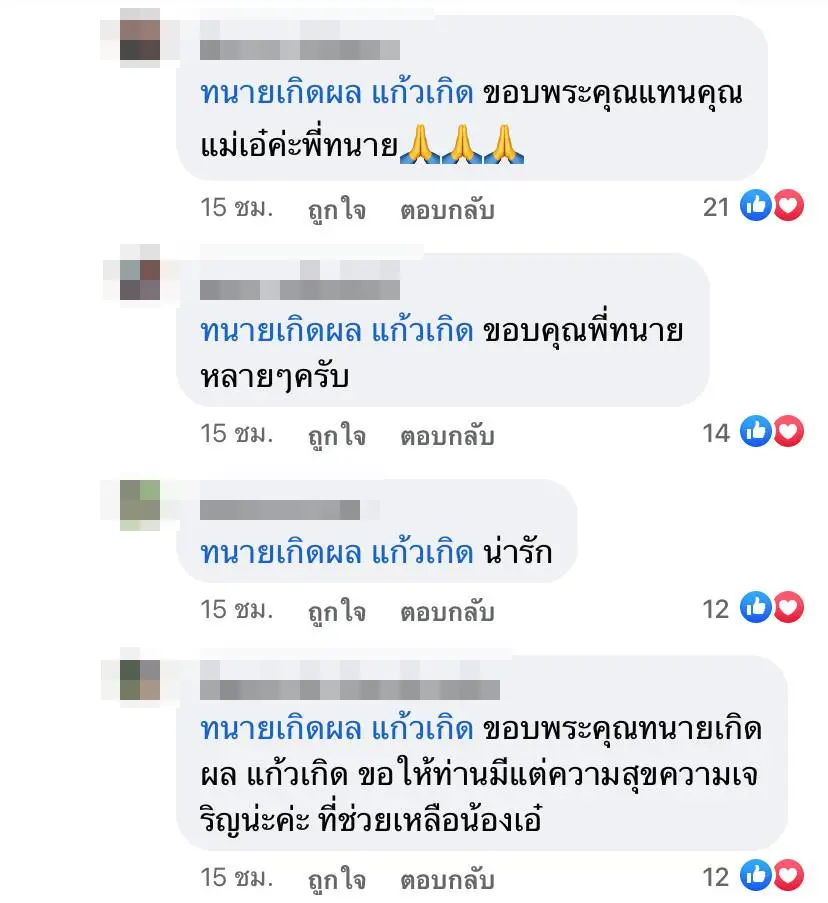Screen dimensions: 828x903
Task: Like the comment ending 'แม่เอ๋ค่ะพี่ทนาย'
Action: pos(336,210)
